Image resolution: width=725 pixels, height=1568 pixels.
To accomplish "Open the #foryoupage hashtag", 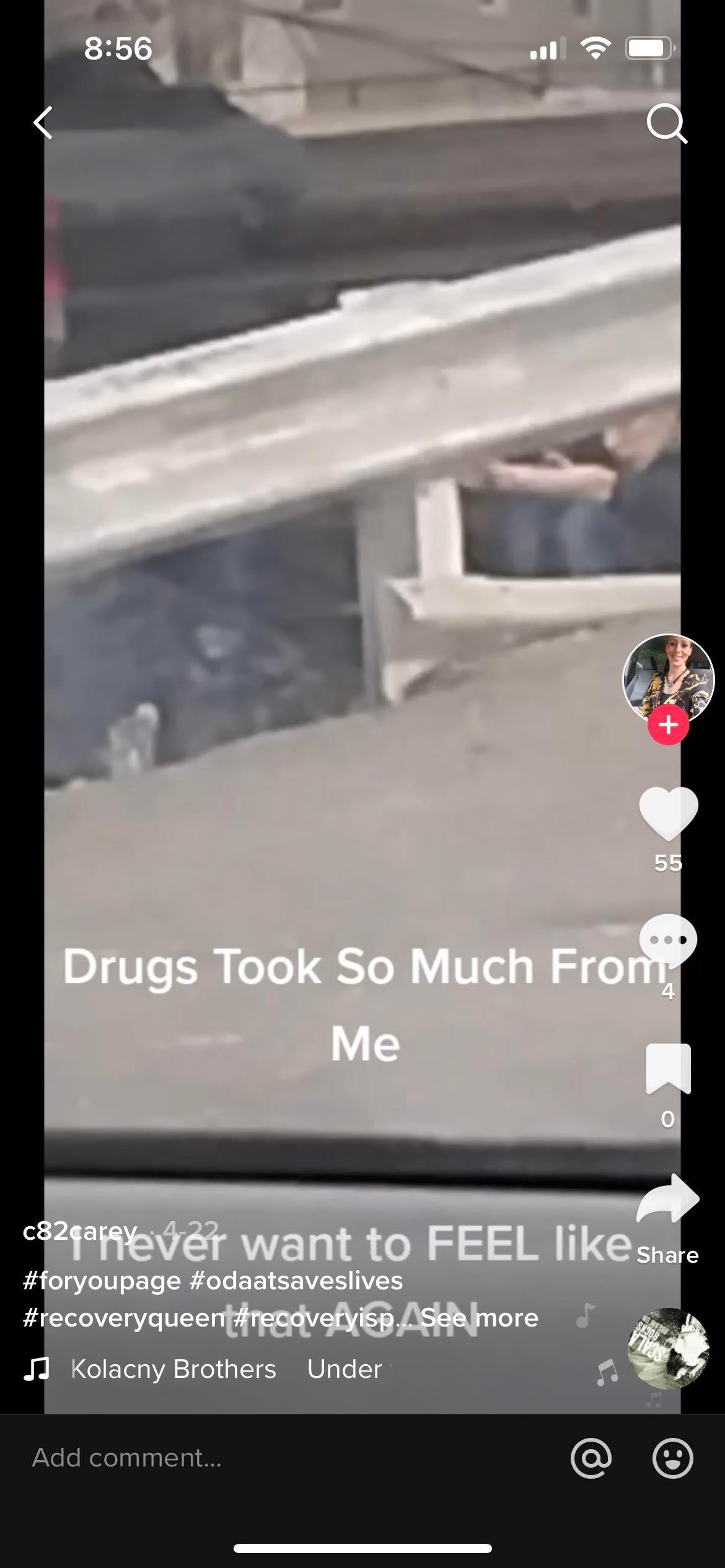I will point(102,1281).
